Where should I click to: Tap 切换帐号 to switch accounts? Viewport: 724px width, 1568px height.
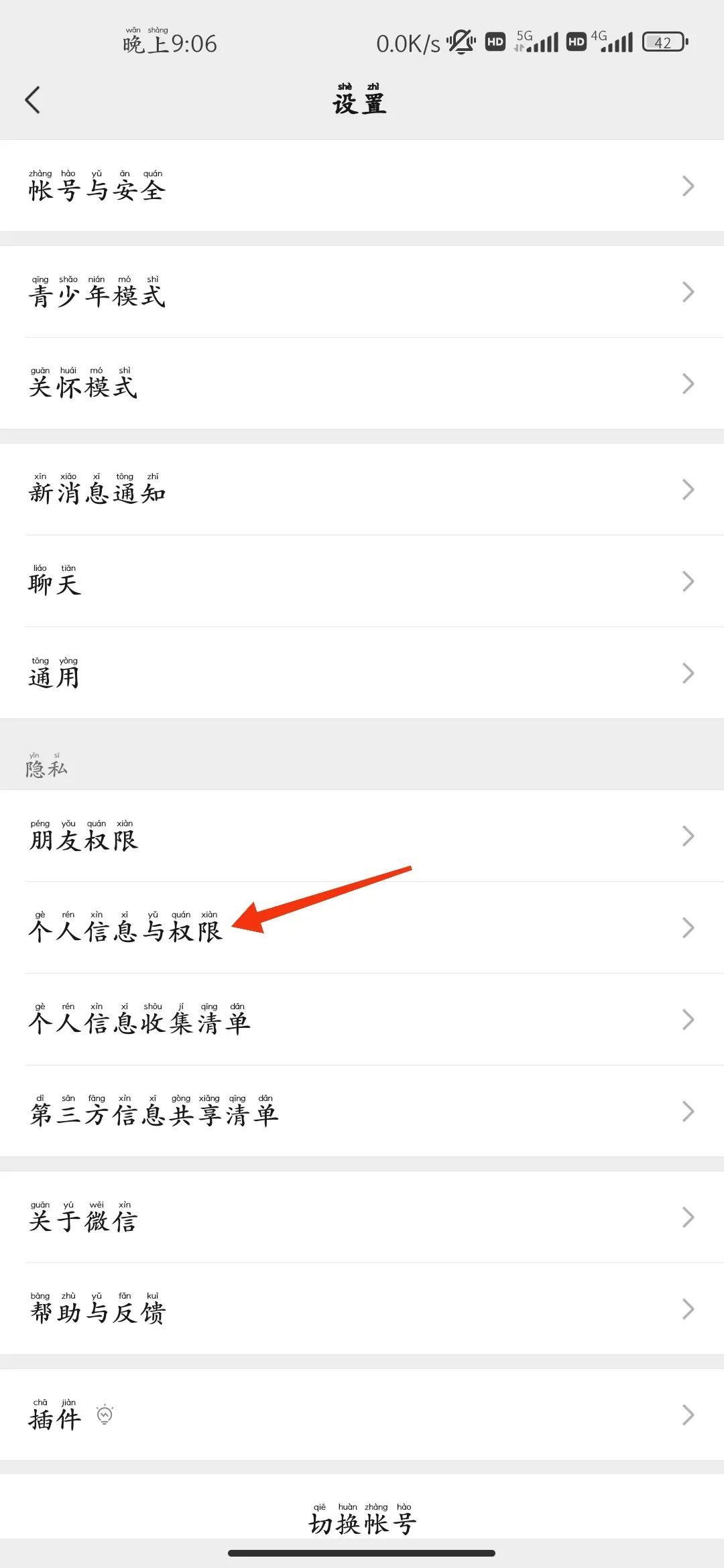(362, 1520)
